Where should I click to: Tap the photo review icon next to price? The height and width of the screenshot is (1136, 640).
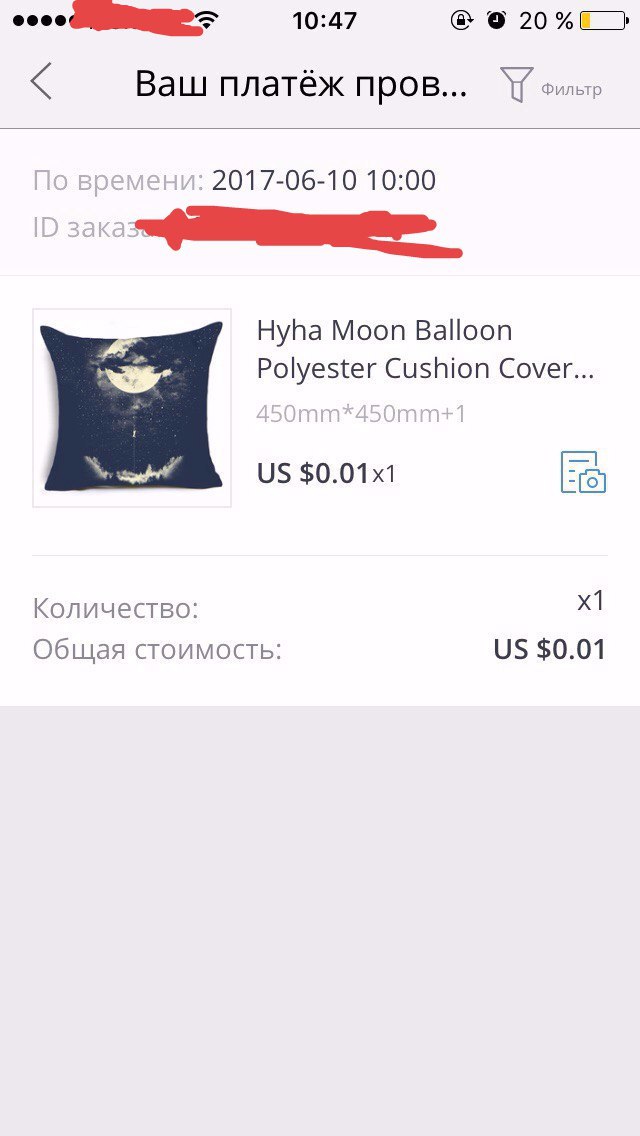[x=583, y=472]
